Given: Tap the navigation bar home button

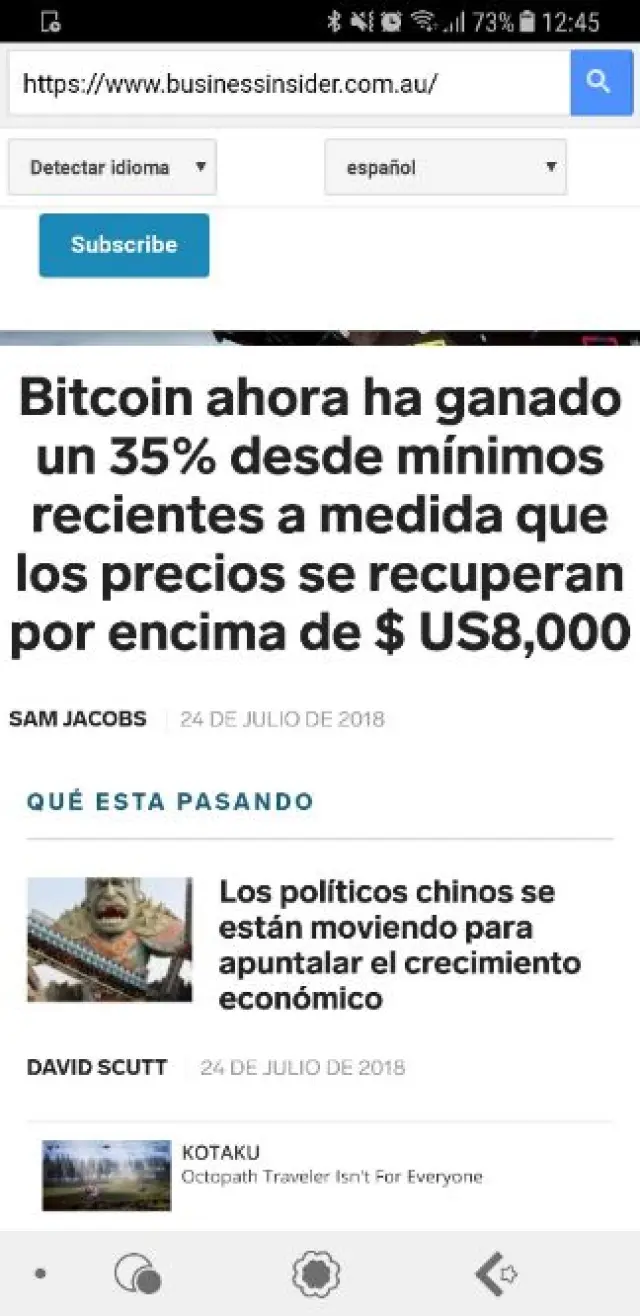Looking at the screenshot, I should point(316,1274).
